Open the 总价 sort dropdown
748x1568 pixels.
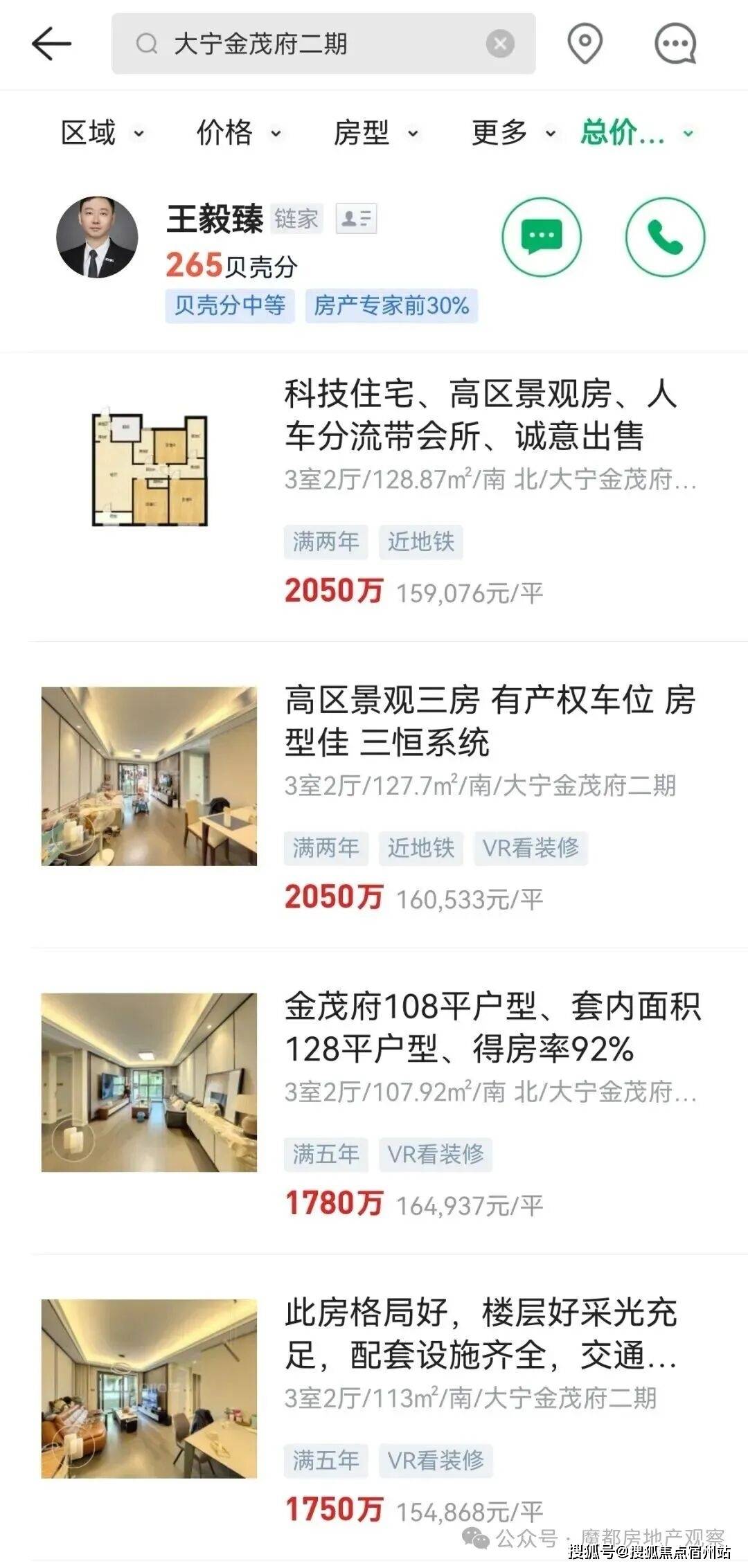(637, 132)
